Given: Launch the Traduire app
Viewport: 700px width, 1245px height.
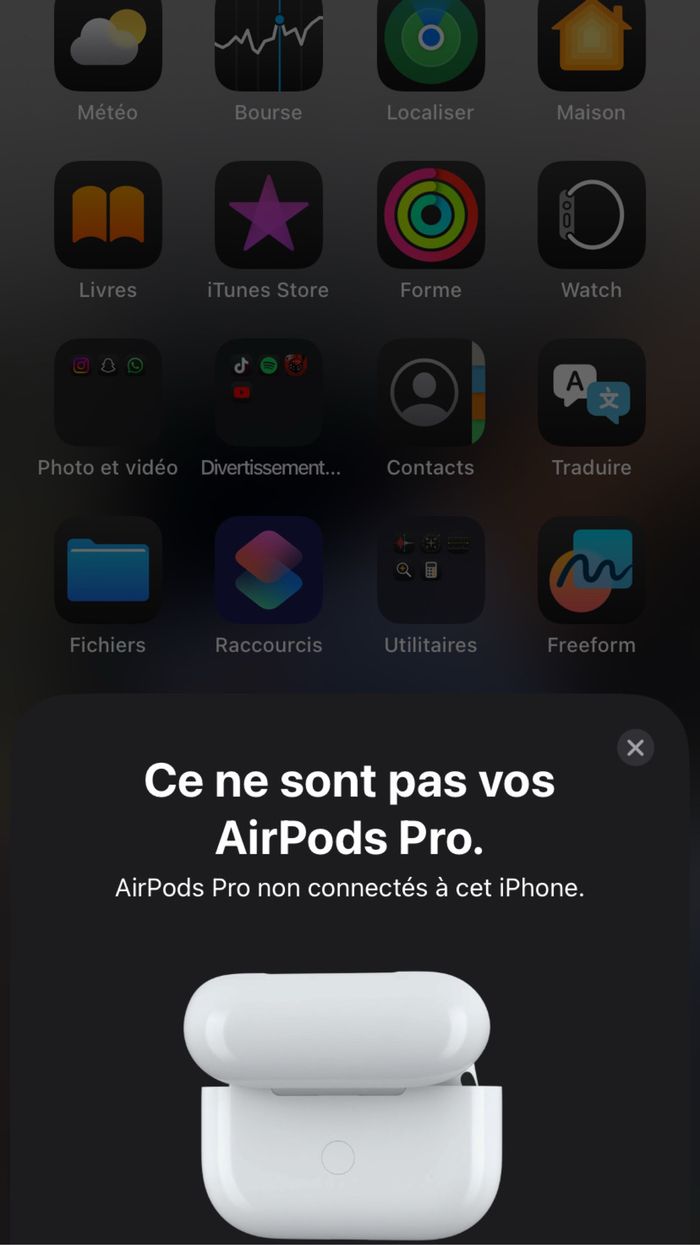Looking at the screenshot, I should point(591,392).
